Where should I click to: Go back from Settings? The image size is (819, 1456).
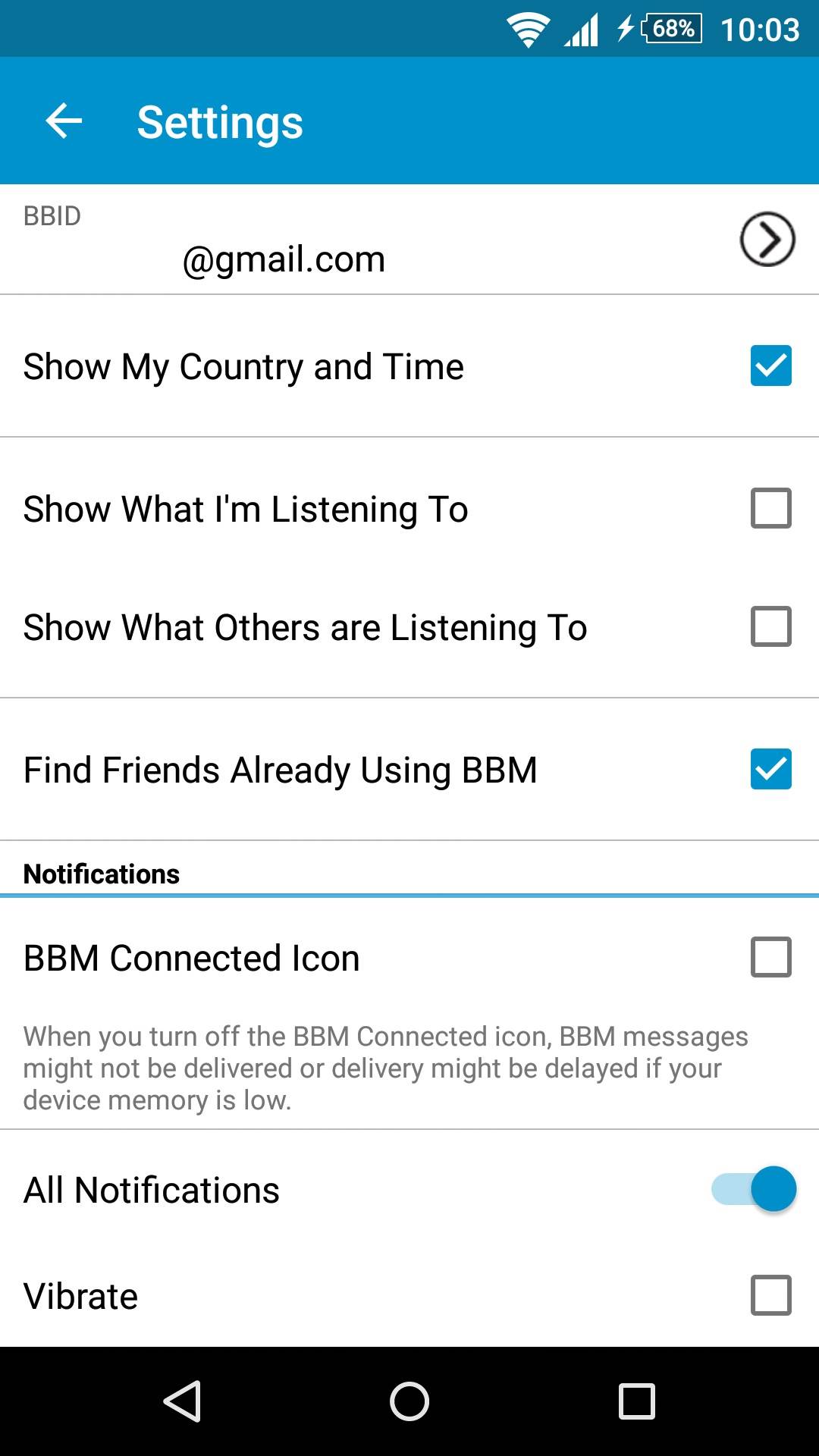click(64, 121)
